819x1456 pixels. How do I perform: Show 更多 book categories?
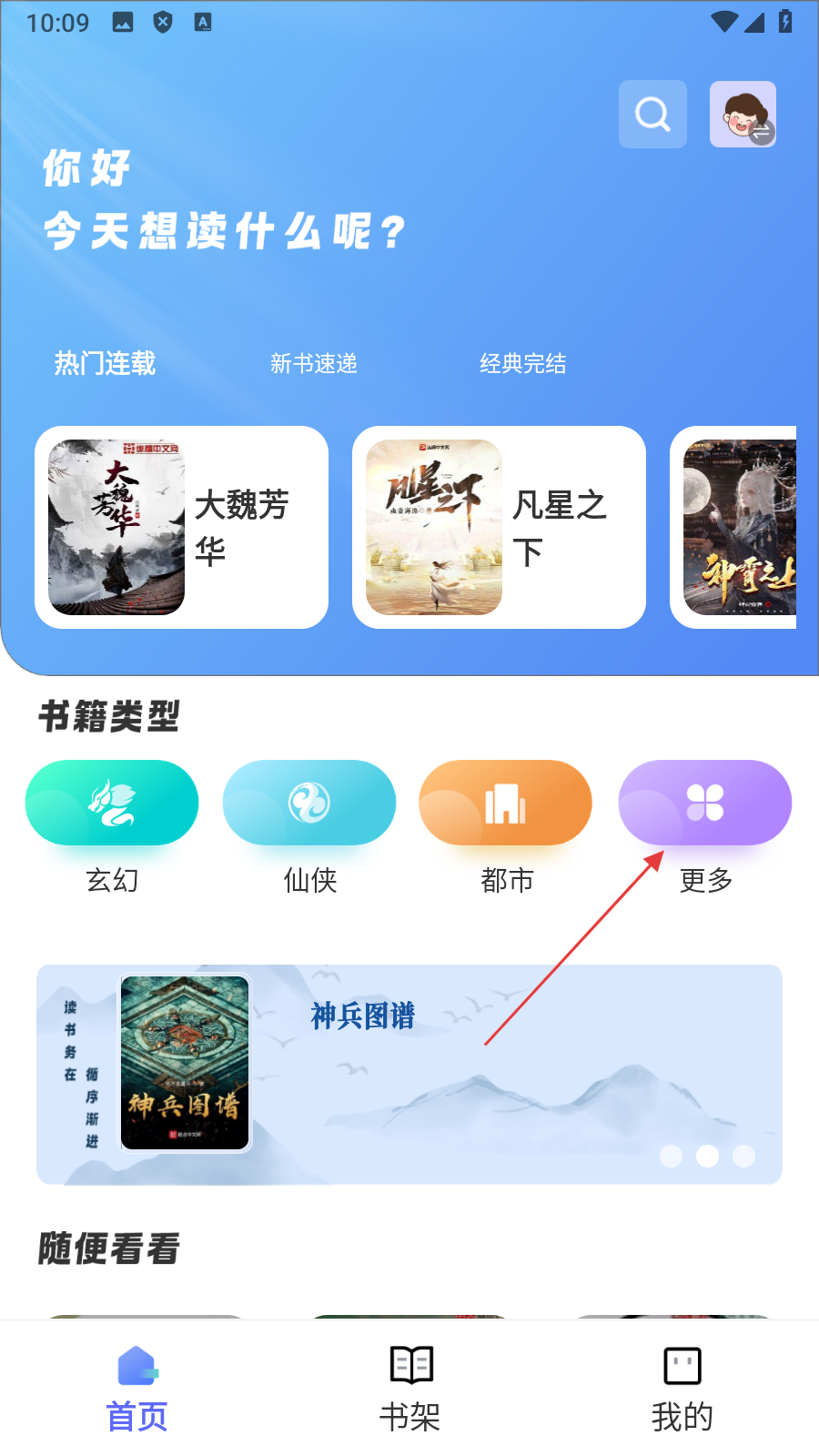coord(704,803)
